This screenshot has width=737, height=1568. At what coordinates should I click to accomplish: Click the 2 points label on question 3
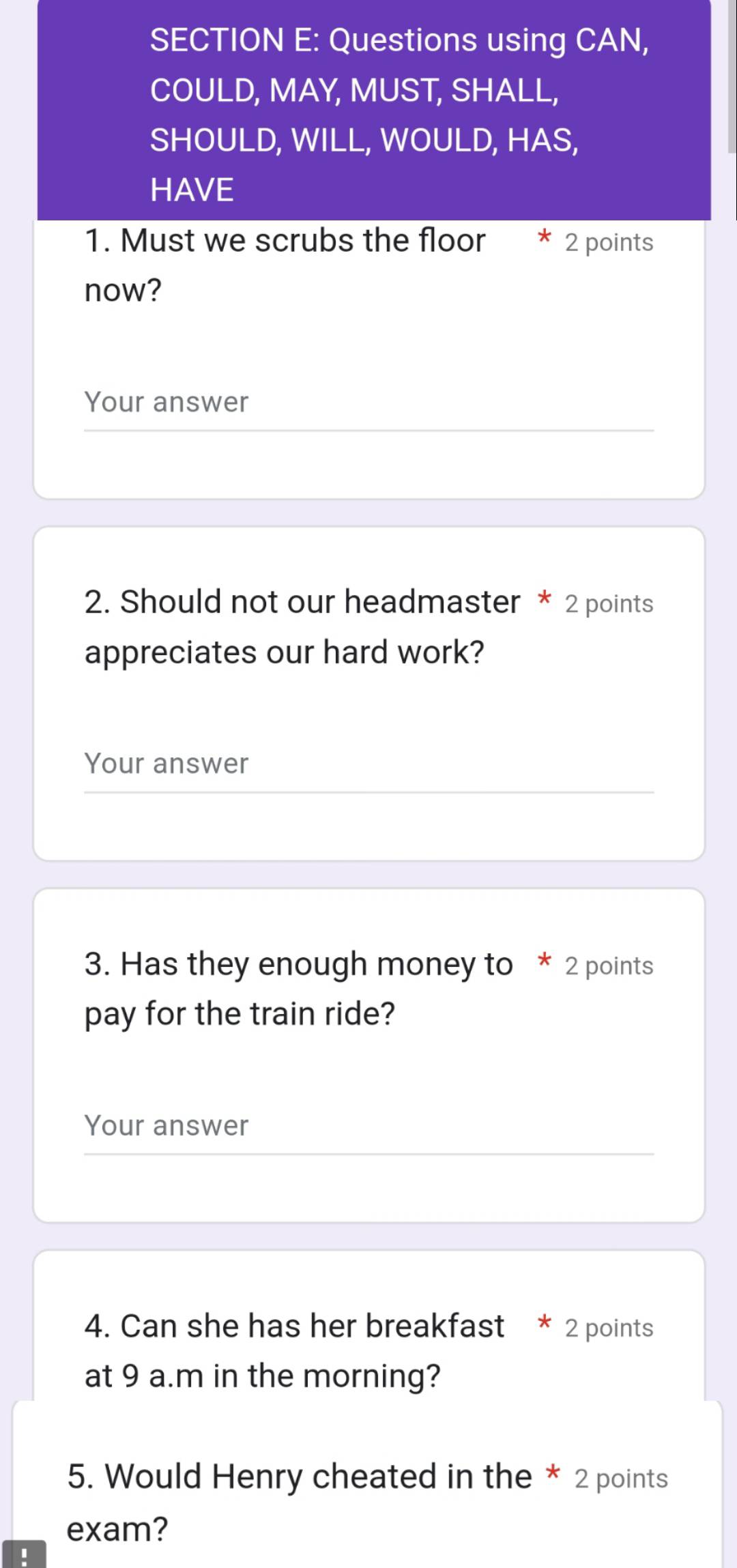tap(609, 966)
